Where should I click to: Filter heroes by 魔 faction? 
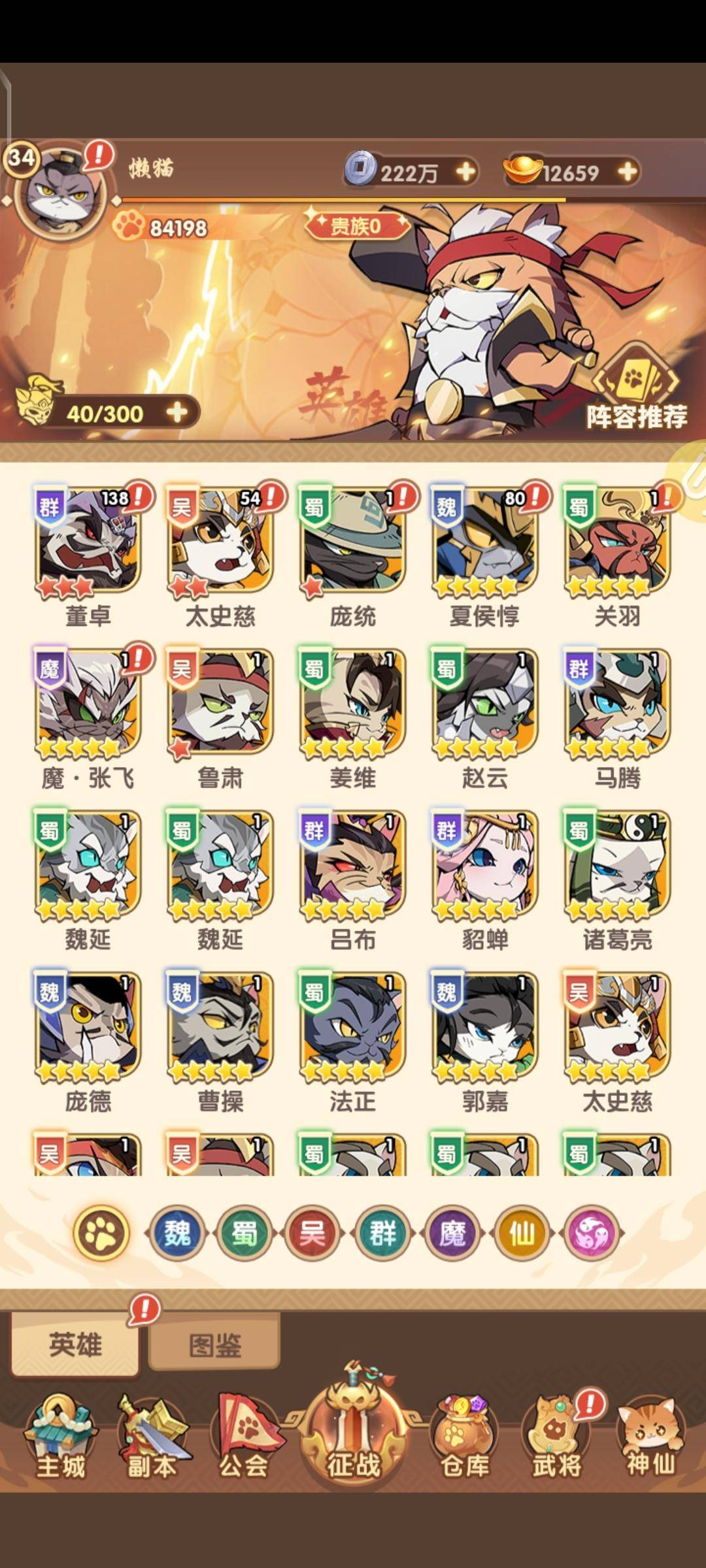point(452,1233)
